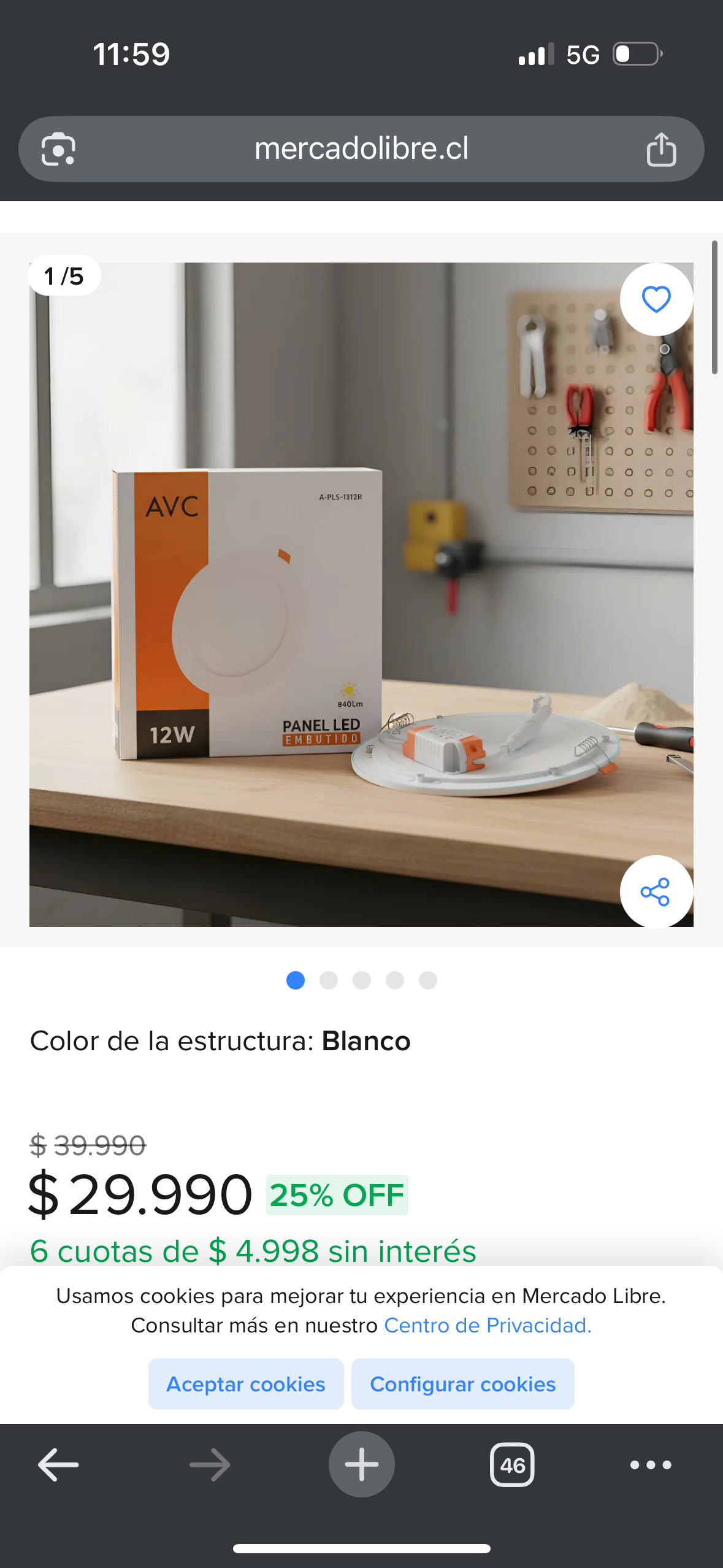This screenshot has height=1568, width=723.
Task: Select the first carousel position dot
Action: pos(295,981)
